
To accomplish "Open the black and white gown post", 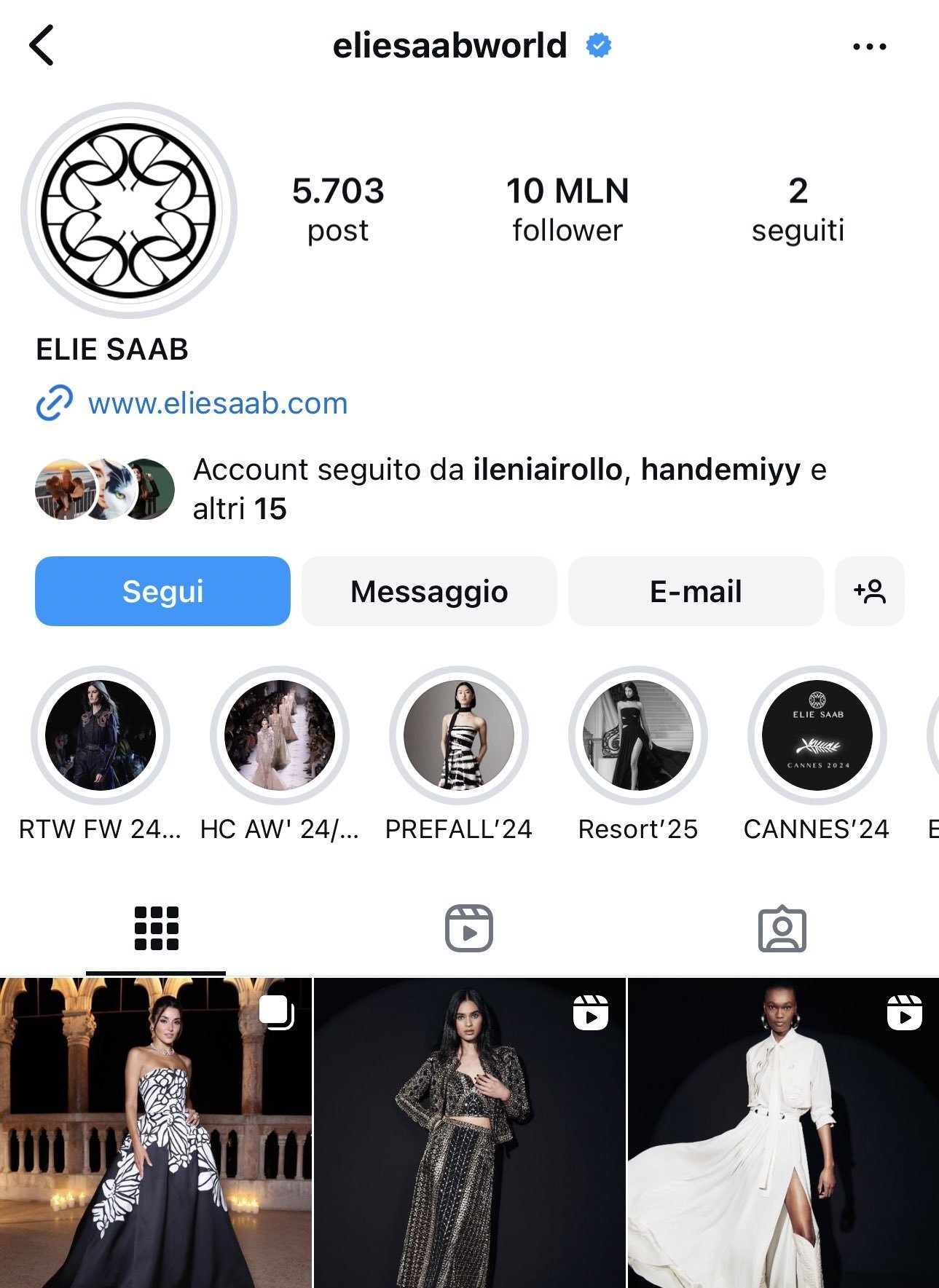I will pyautogui.click(x=156, y=1133).
